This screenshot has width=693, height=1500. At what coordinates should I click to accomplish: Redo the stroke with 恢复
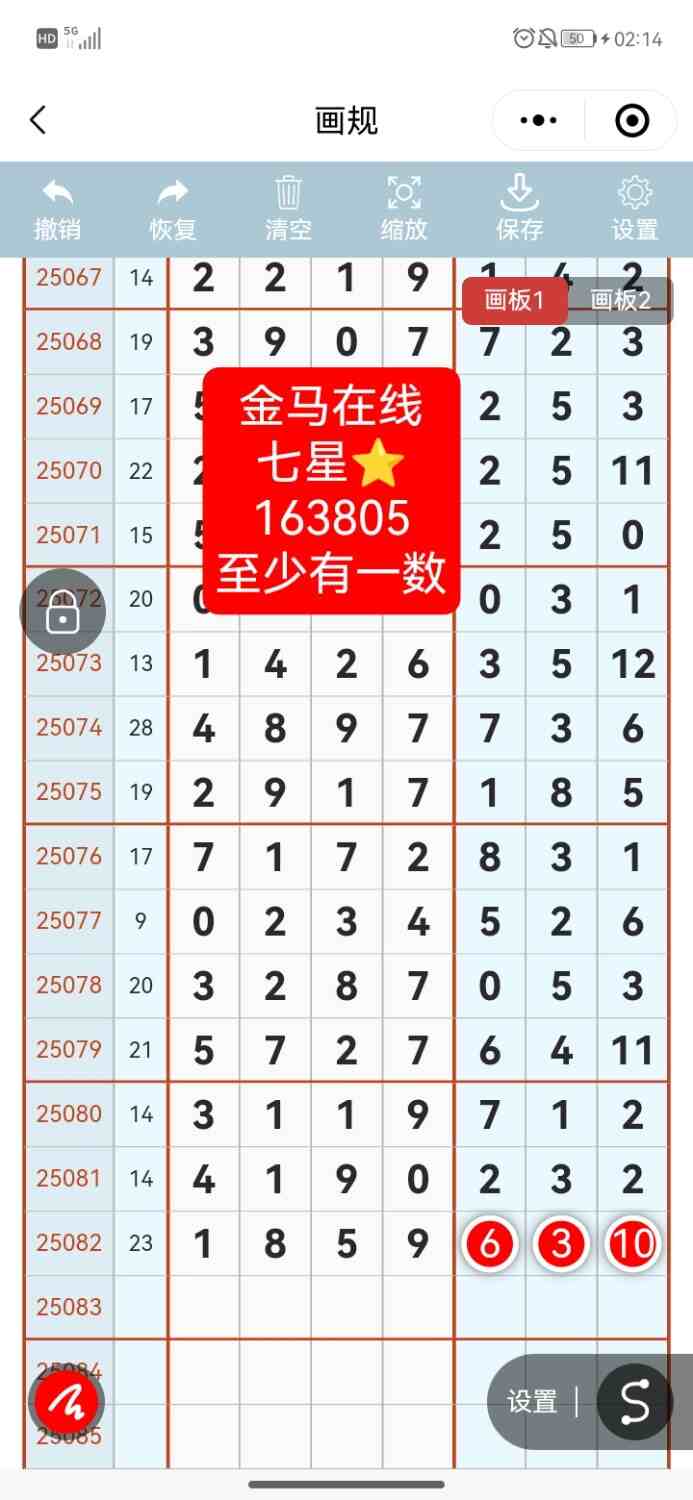click(x=173, y=208)
